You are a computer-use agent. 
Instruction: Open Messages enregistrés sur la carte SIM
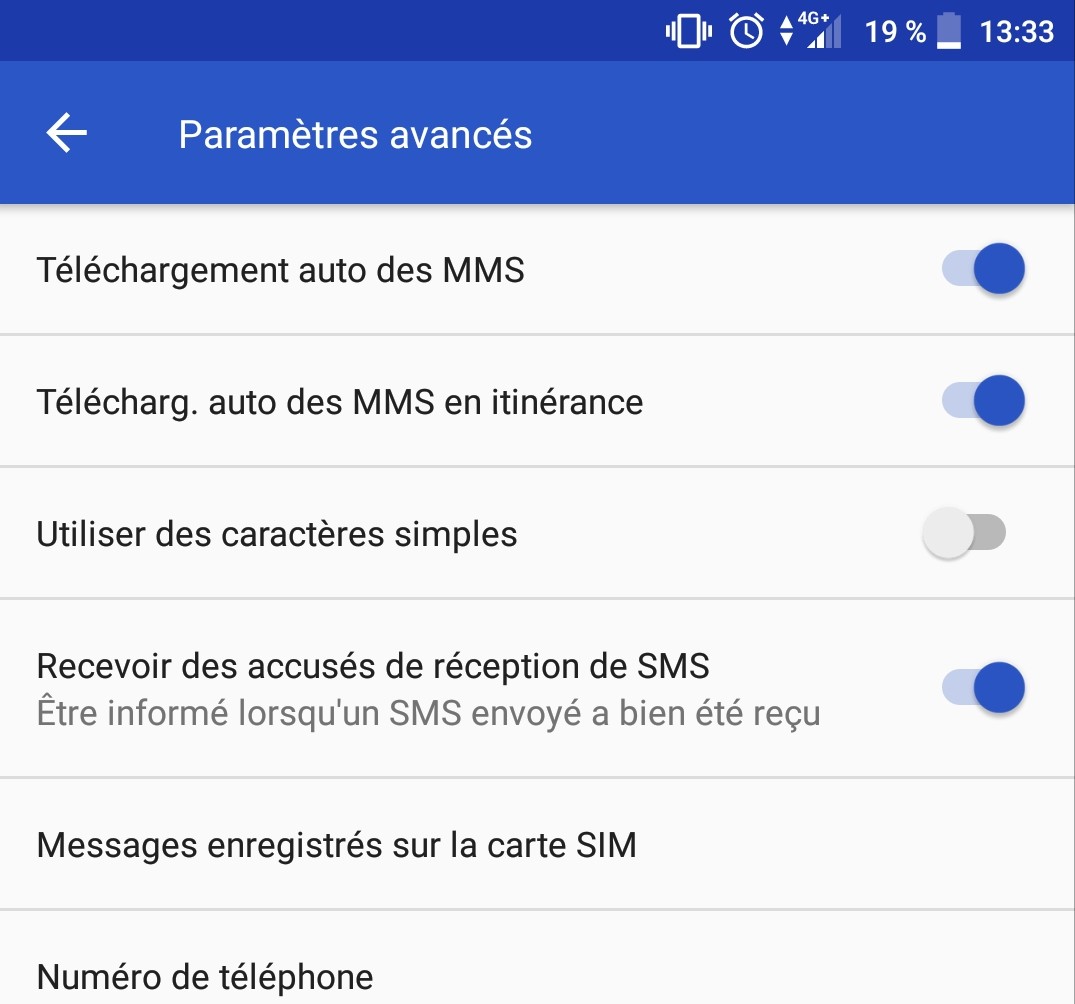(x=336, y=845)
